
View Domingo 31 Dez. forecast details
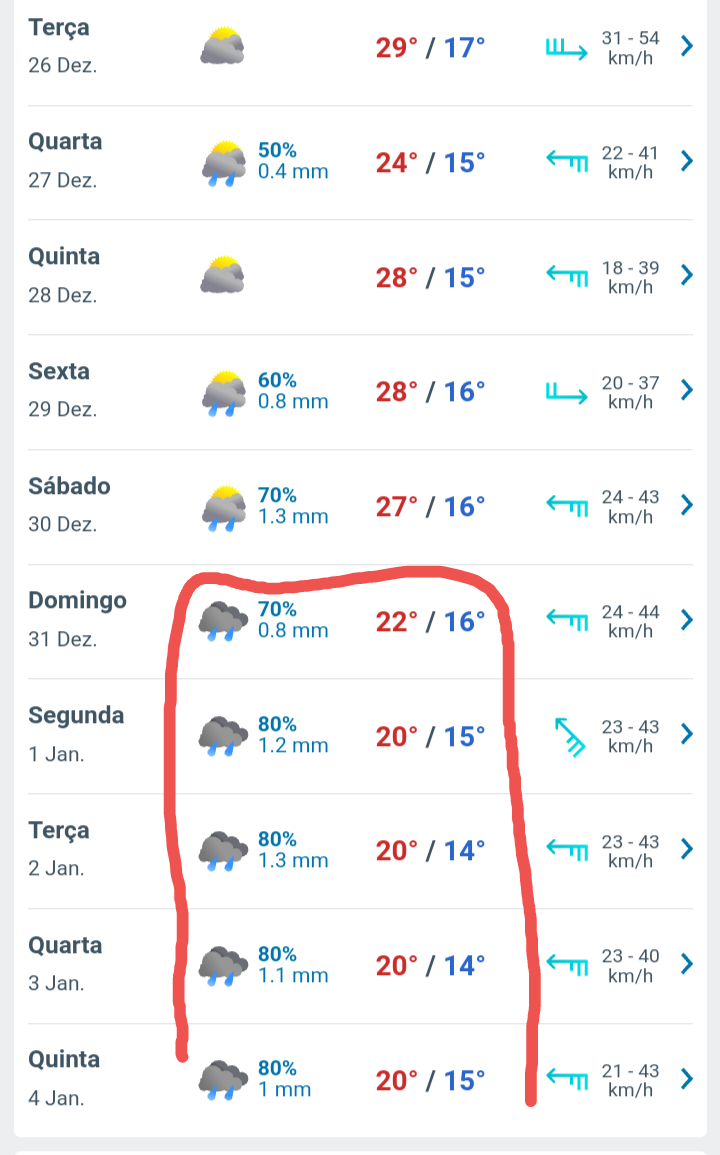click(686, 620)
